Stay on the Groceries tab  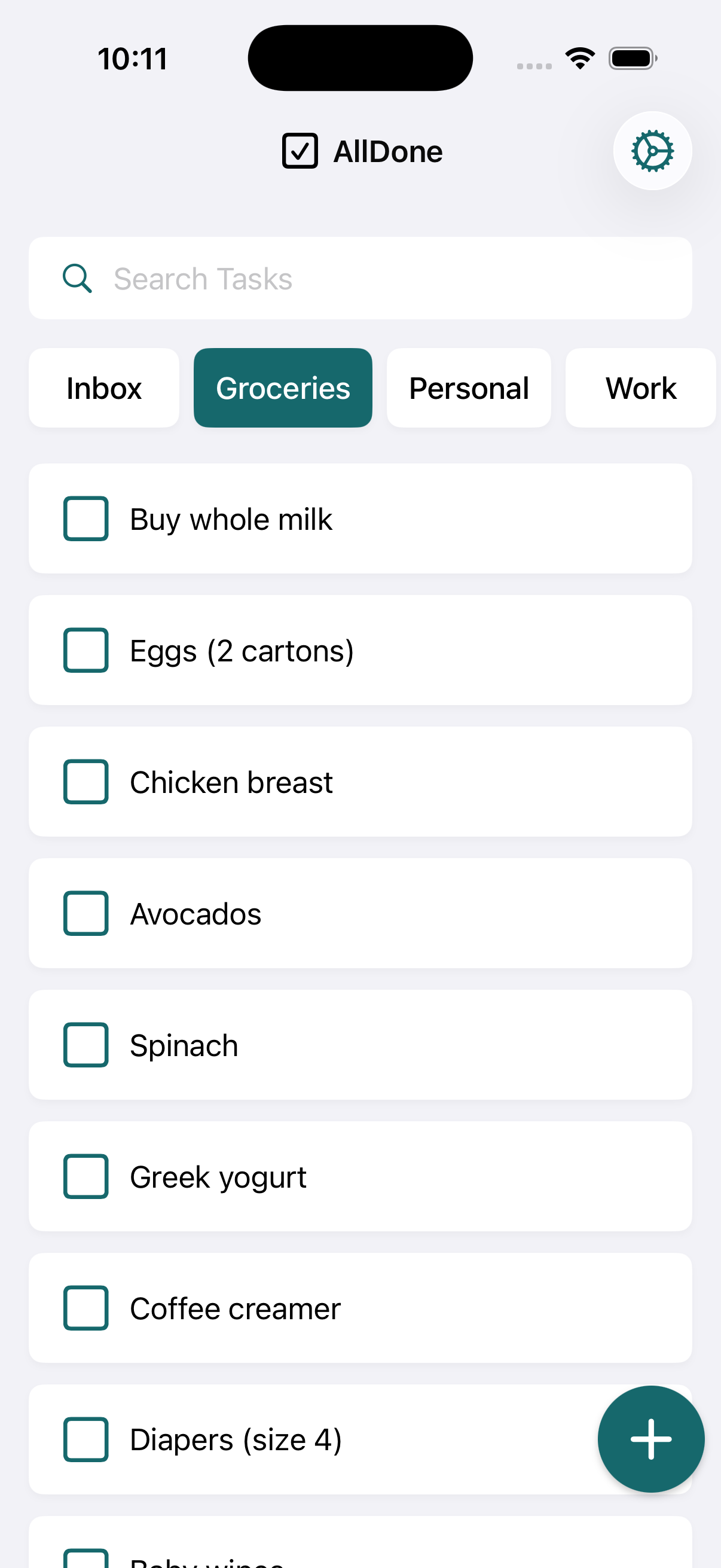(x=283, y=387)
